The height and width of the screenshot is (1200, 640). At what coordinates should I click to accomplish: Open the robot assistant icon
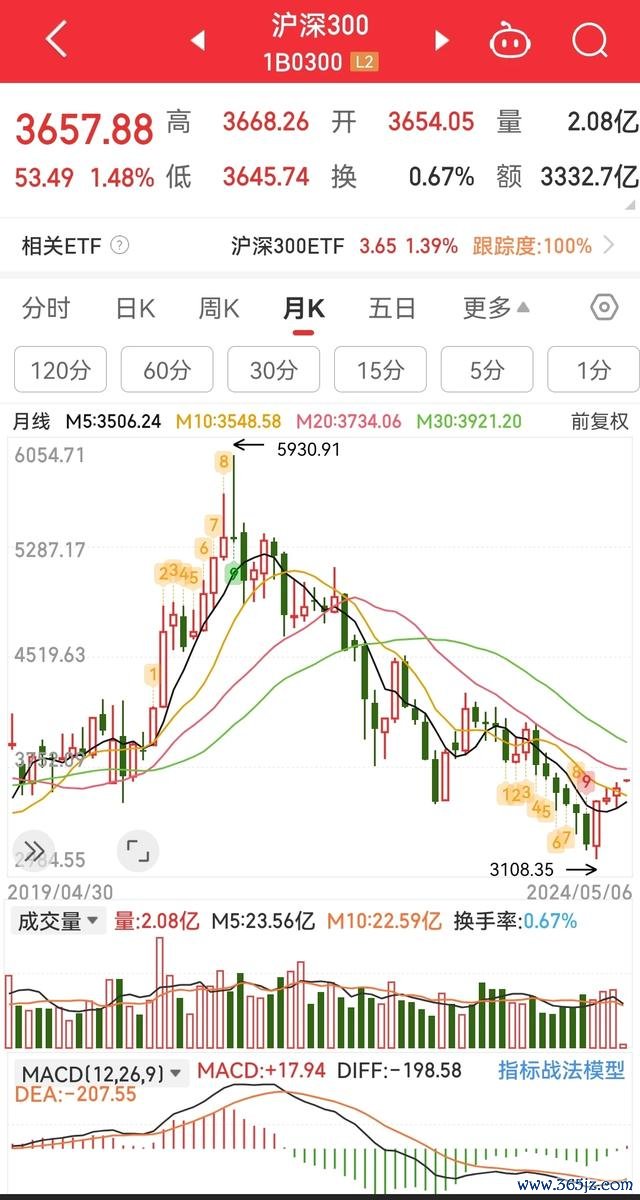(x=509, y=41)
